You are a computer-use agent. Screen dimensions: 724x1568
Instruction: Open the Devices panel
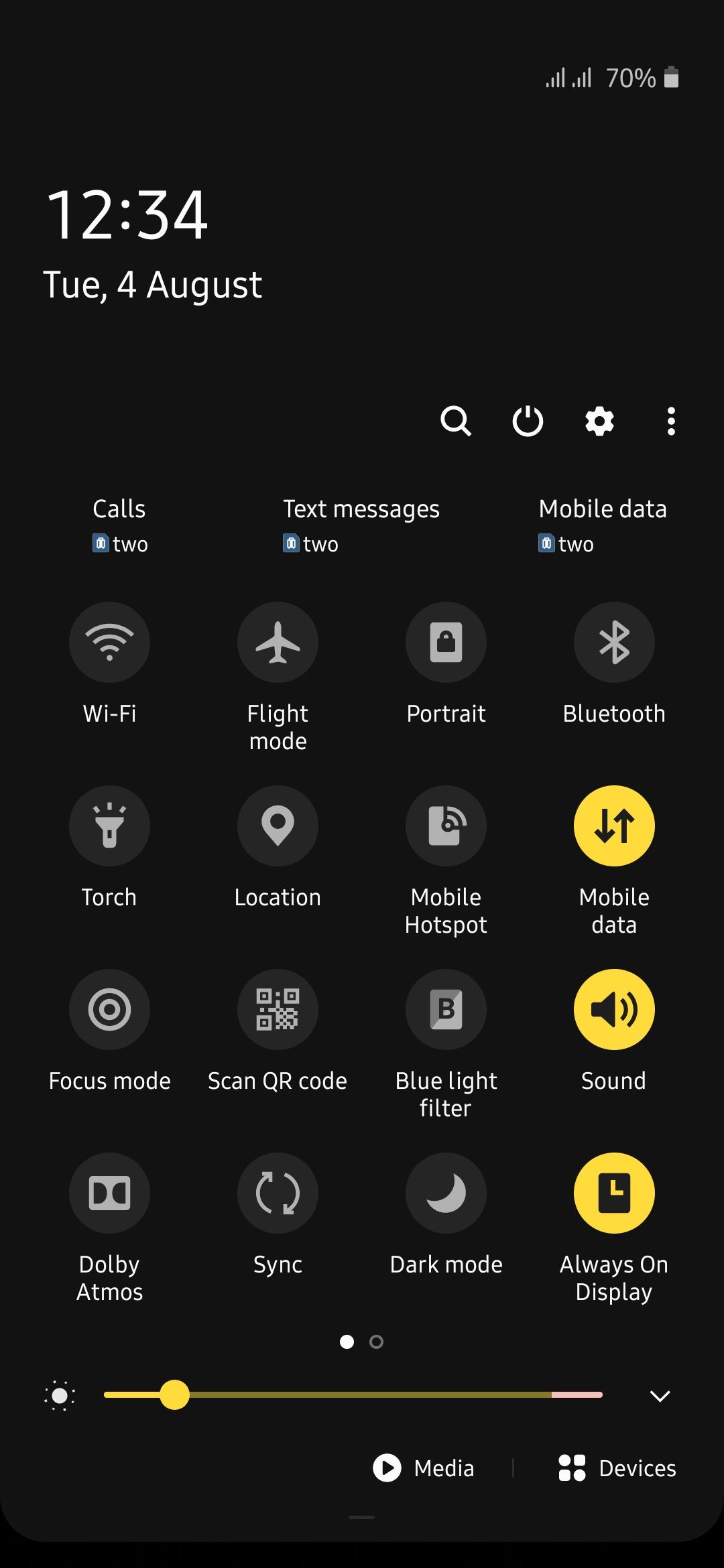point(617,1468)
